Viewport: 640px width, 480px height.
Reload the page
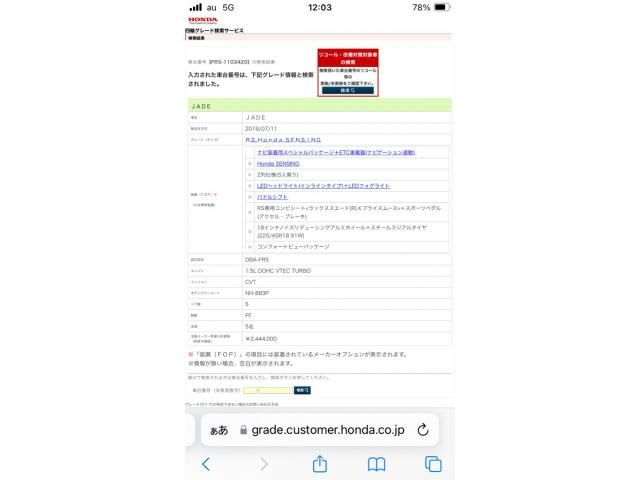click(423, 430)
